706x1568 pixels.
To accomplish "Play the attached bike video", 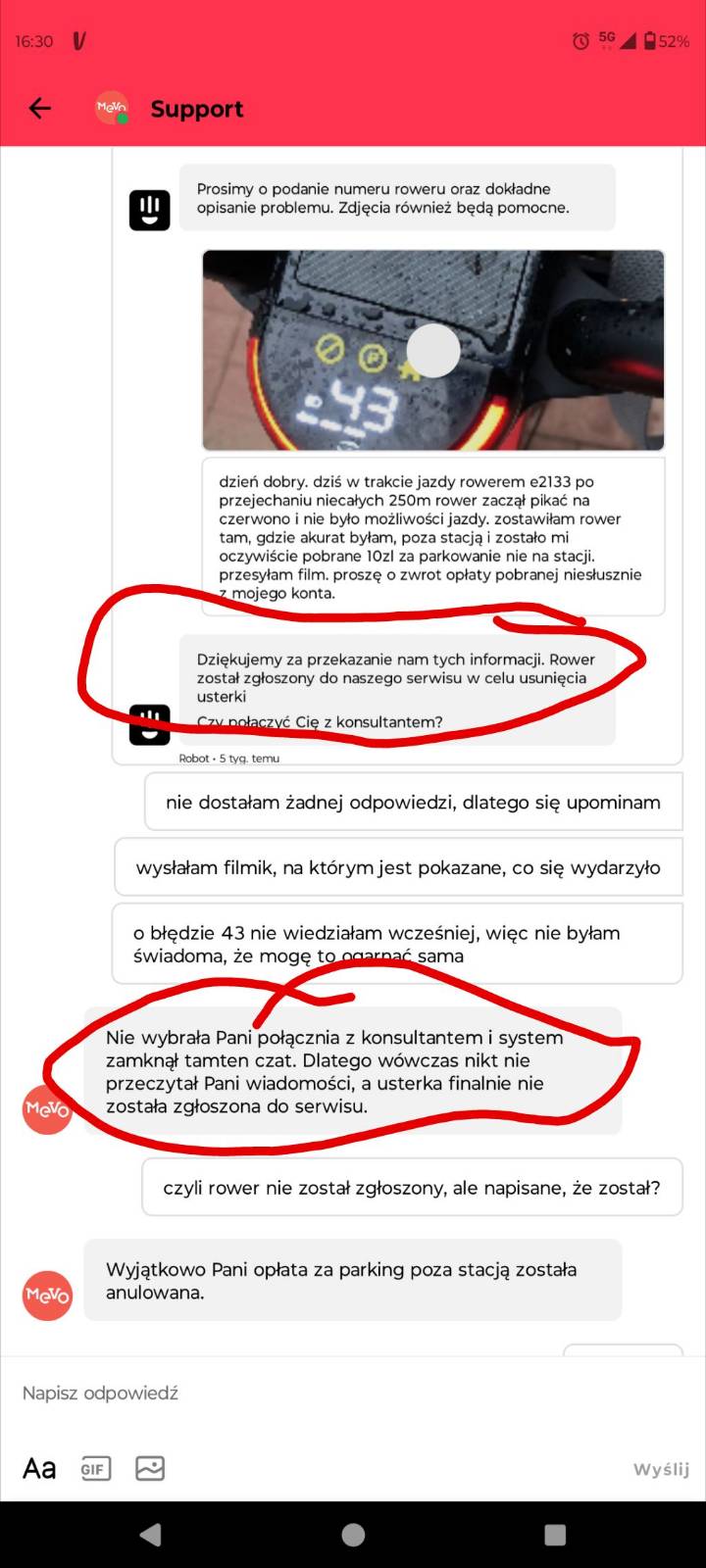I will pyautogui.click(x=433, y=350).
